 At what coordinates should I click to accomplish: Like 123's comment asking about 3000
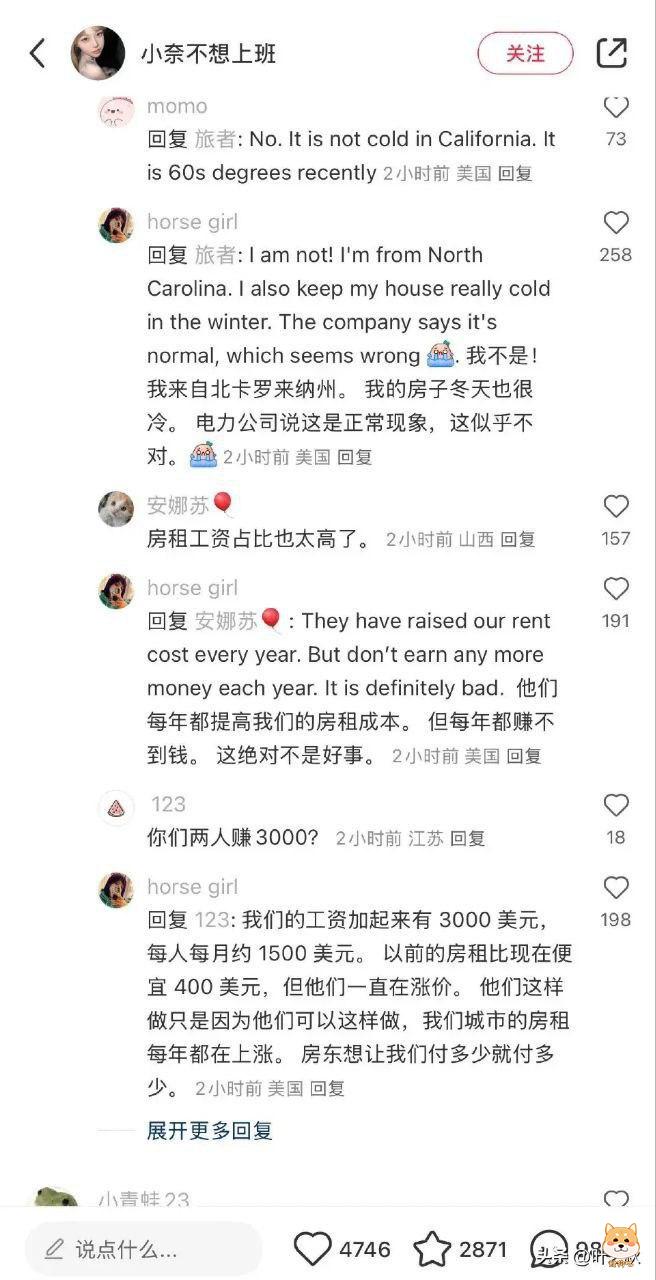point(616,806)
